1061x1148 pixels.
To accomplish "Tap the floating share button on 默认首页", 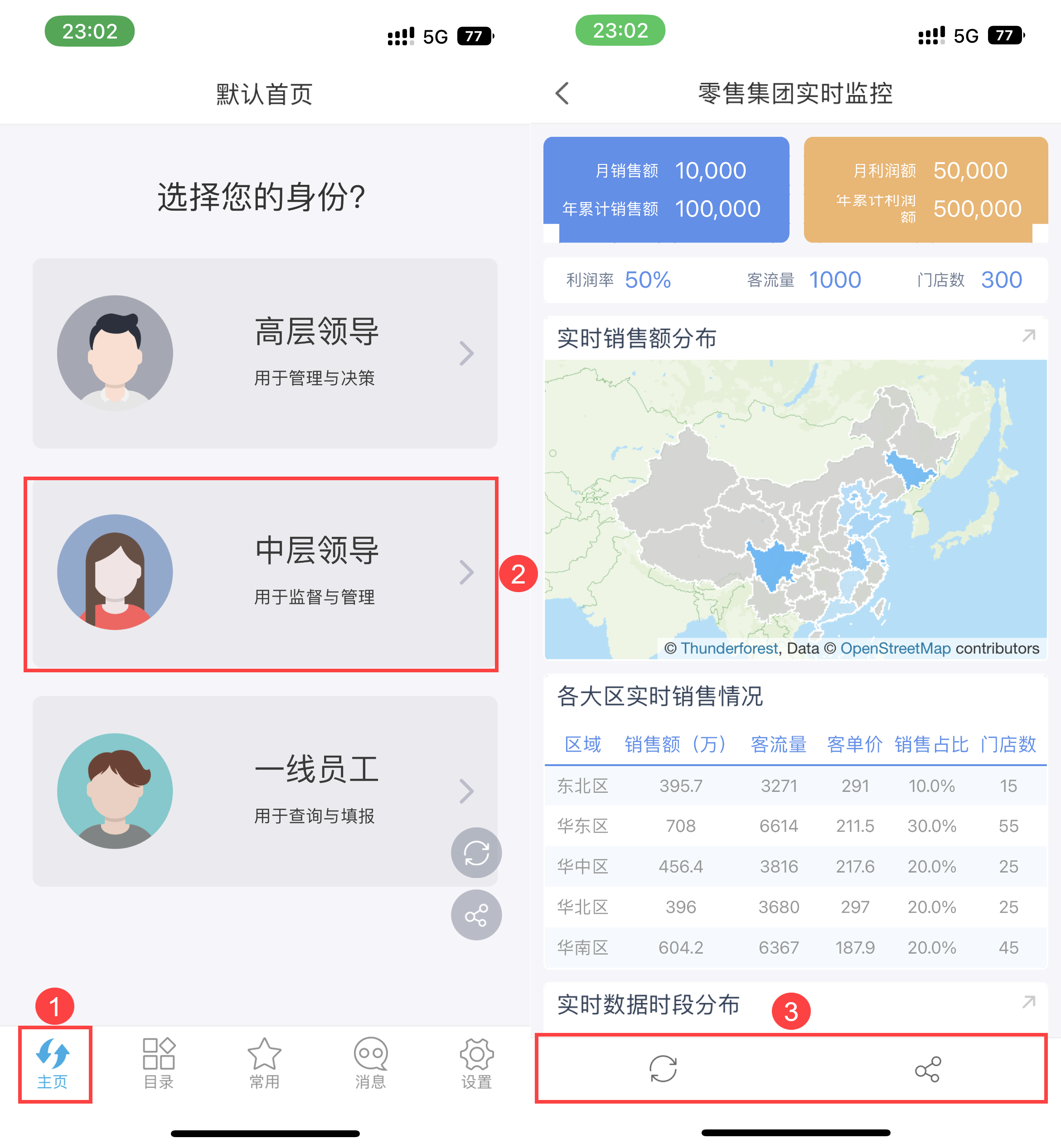I will (x=476, y=915).
